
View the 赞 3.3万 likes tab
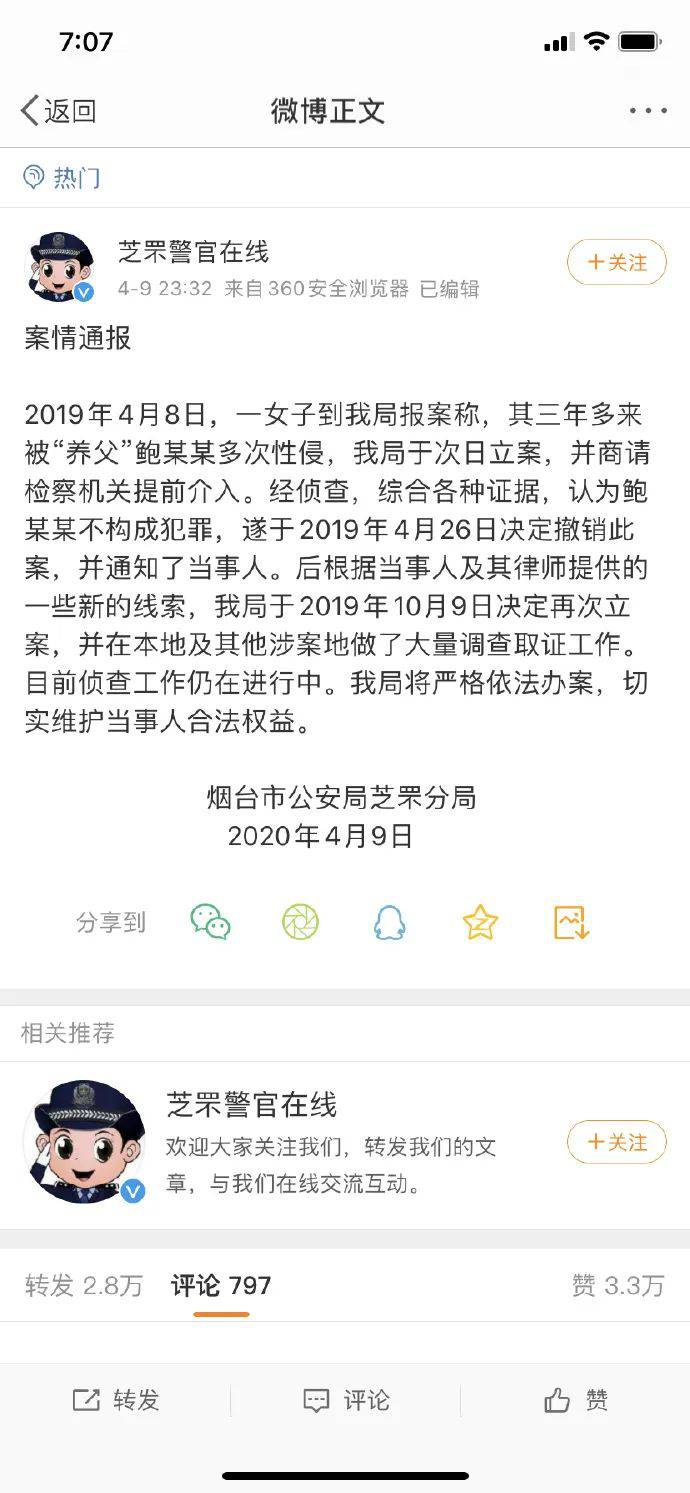click(x=618, y=1285)
